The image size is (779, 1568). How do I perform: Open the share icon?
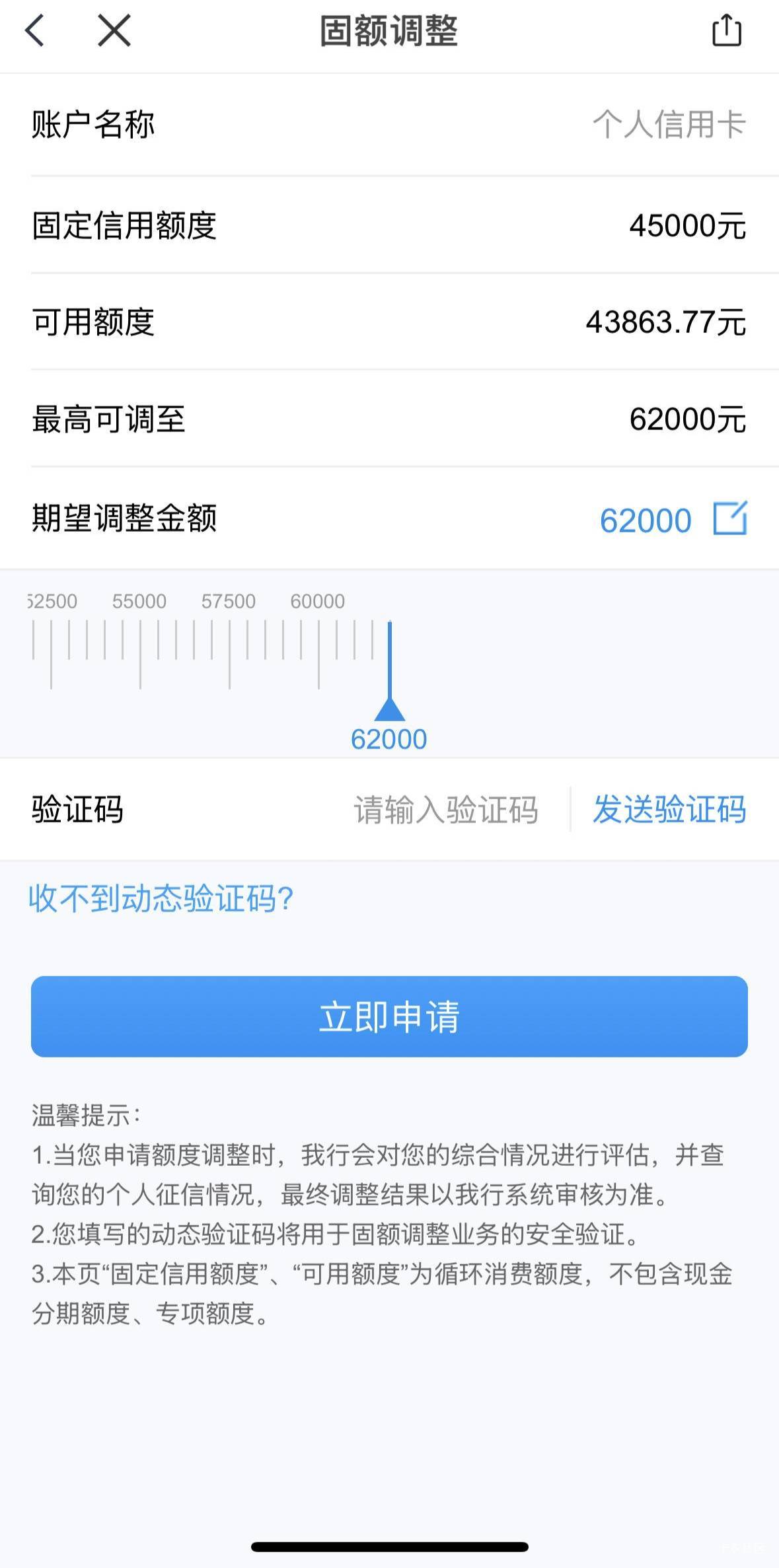726,31
